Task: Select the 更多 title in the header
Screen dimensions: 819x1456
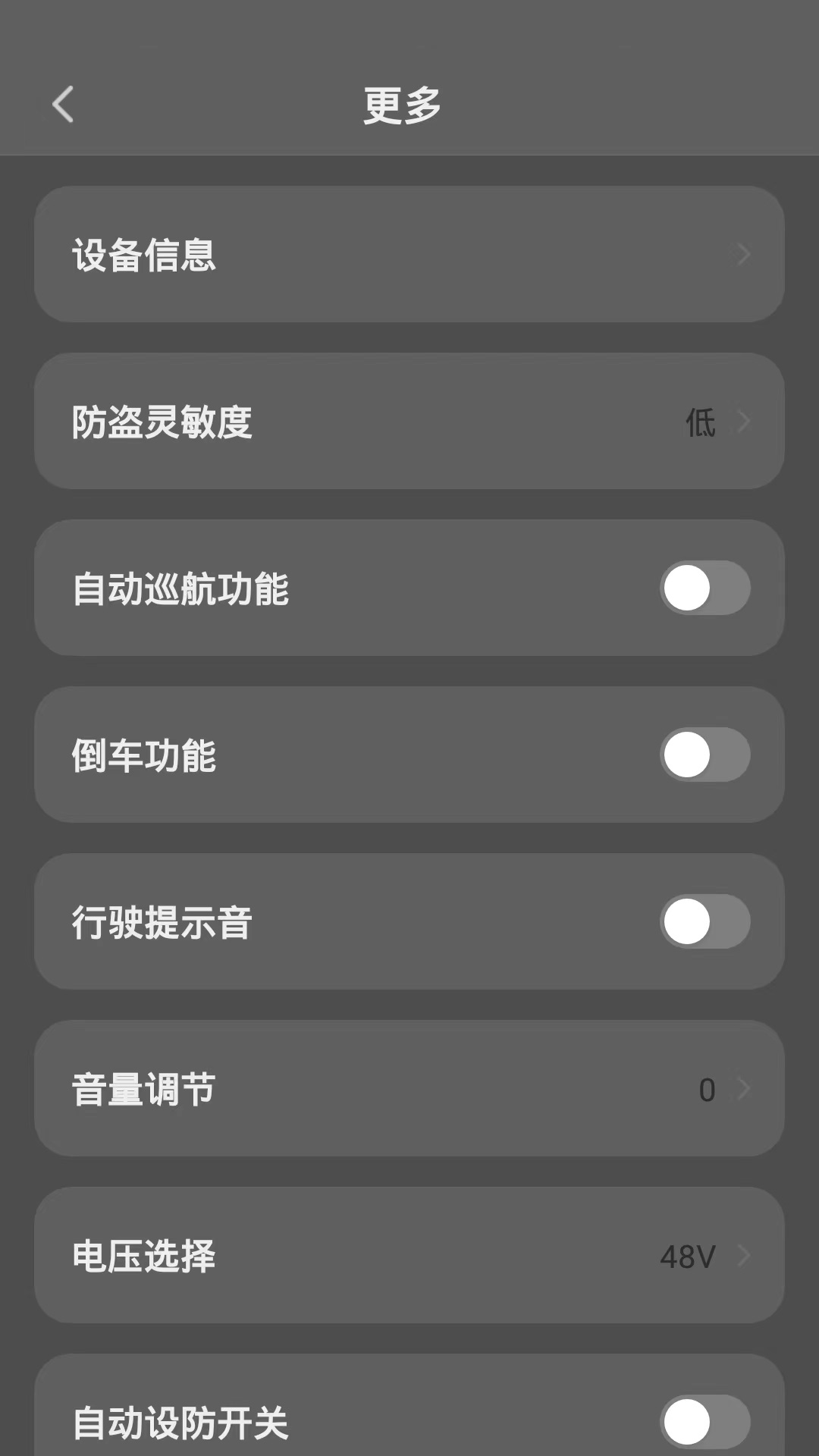Action: click(x=403, y=105)
